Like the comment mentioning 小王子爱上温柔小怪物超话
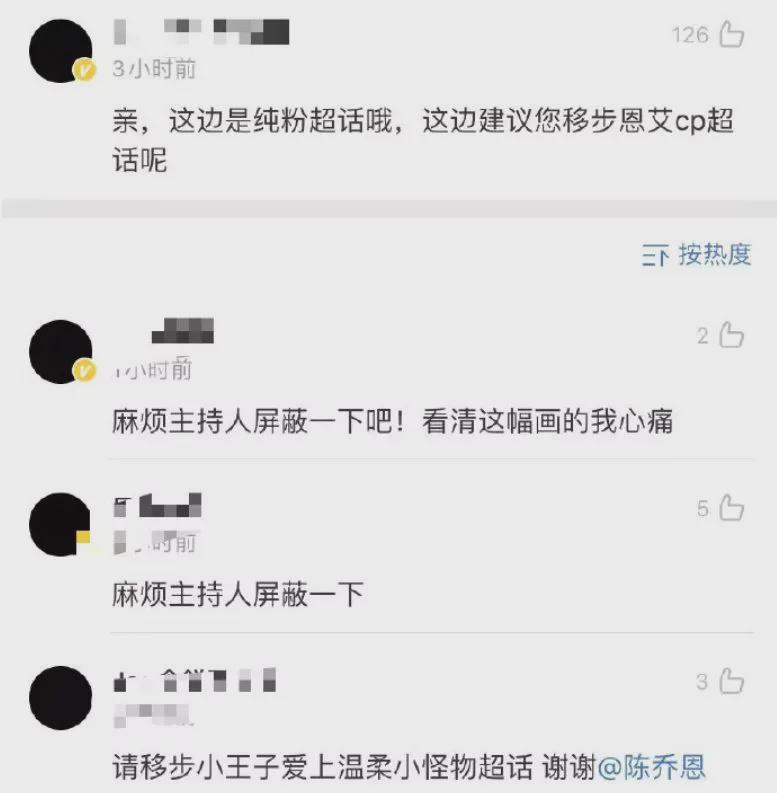 [732, 682]
